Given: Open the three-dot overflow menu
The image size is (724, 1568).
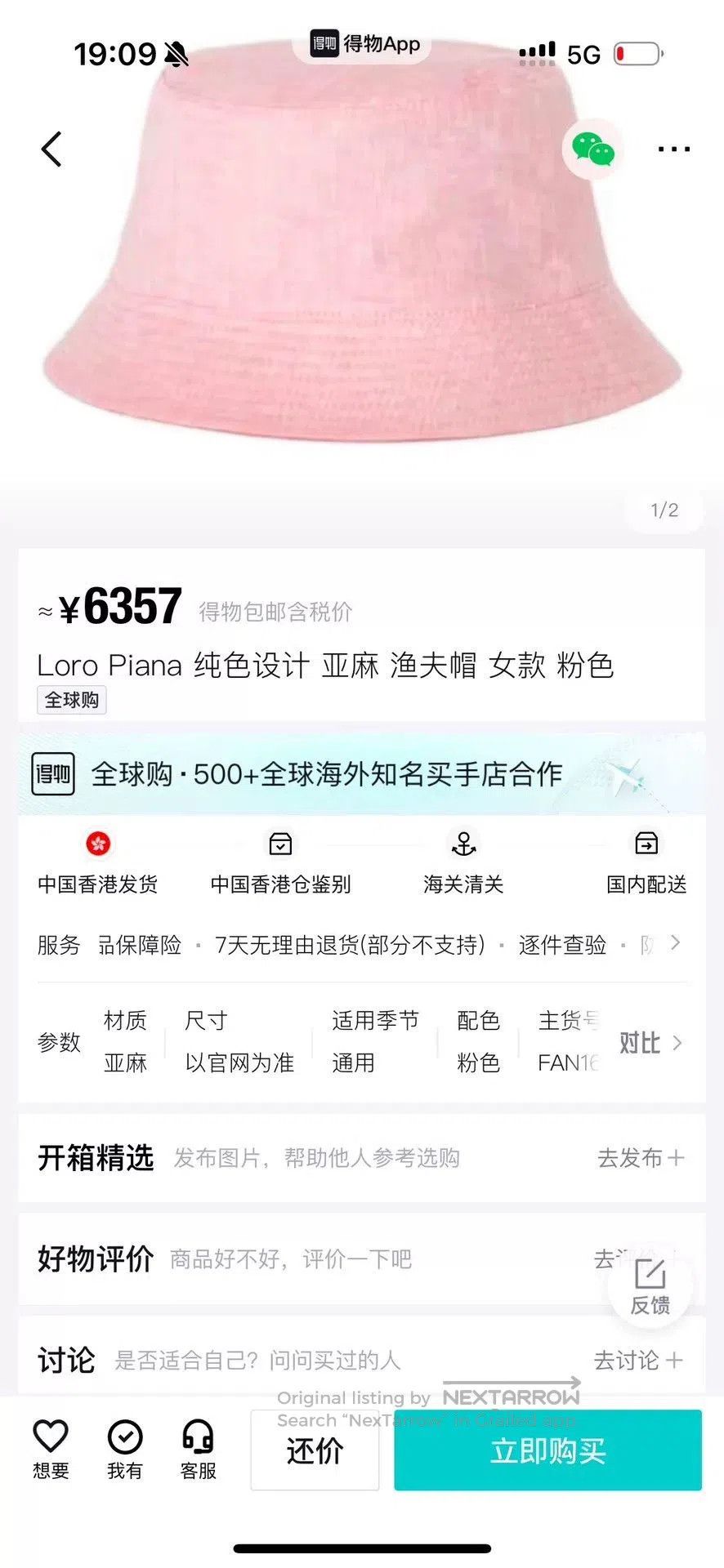Looking at the screenshot, I should tap(674, 149).
